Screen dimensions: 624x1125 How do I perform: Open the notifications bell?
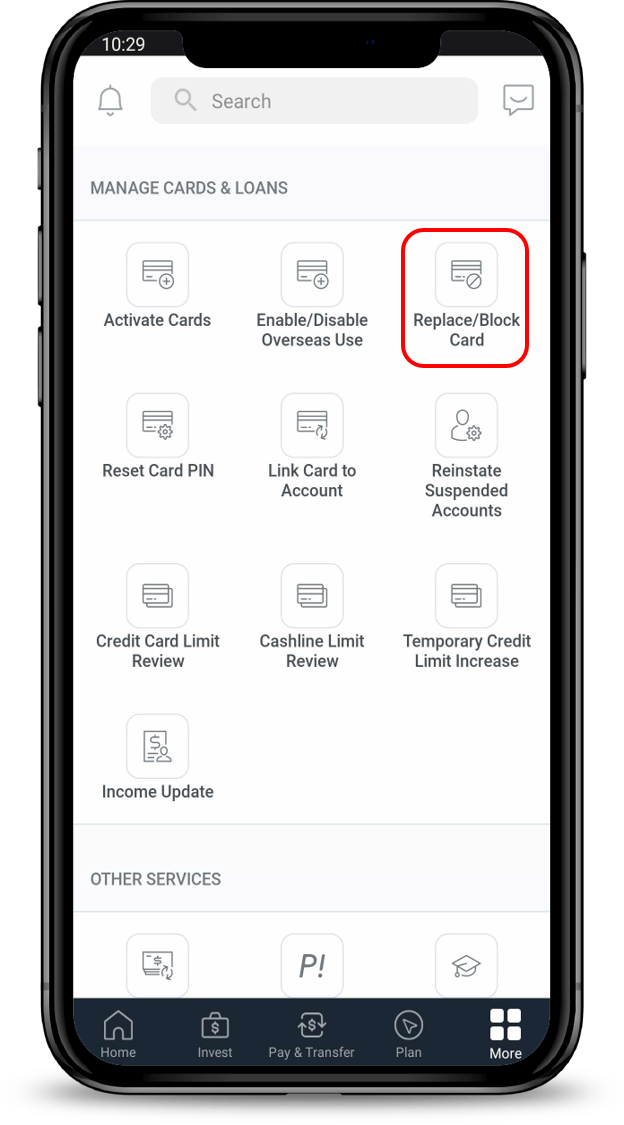point(110,101)
